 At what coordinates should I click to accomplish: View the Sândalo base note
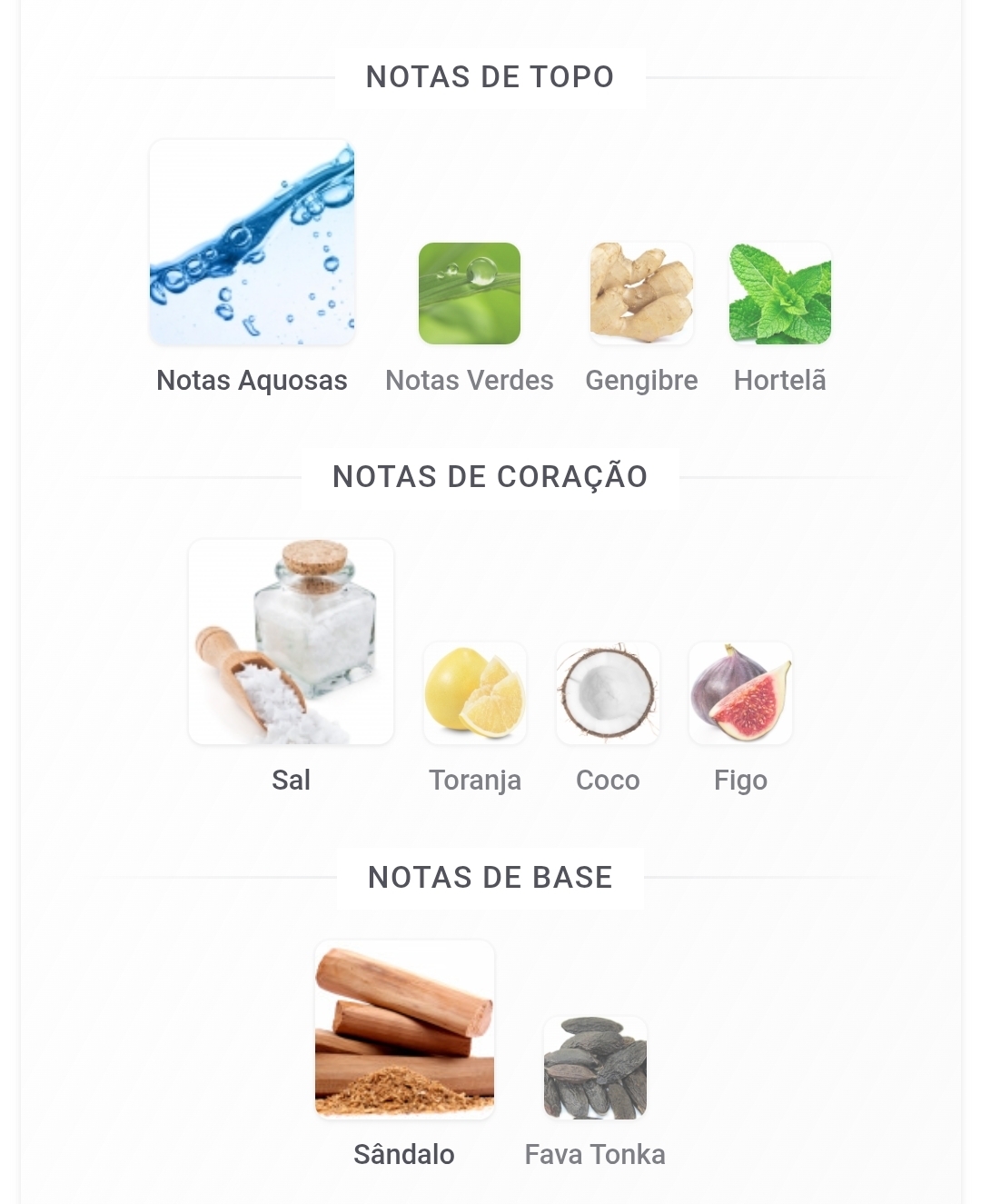pos(404,1030)
